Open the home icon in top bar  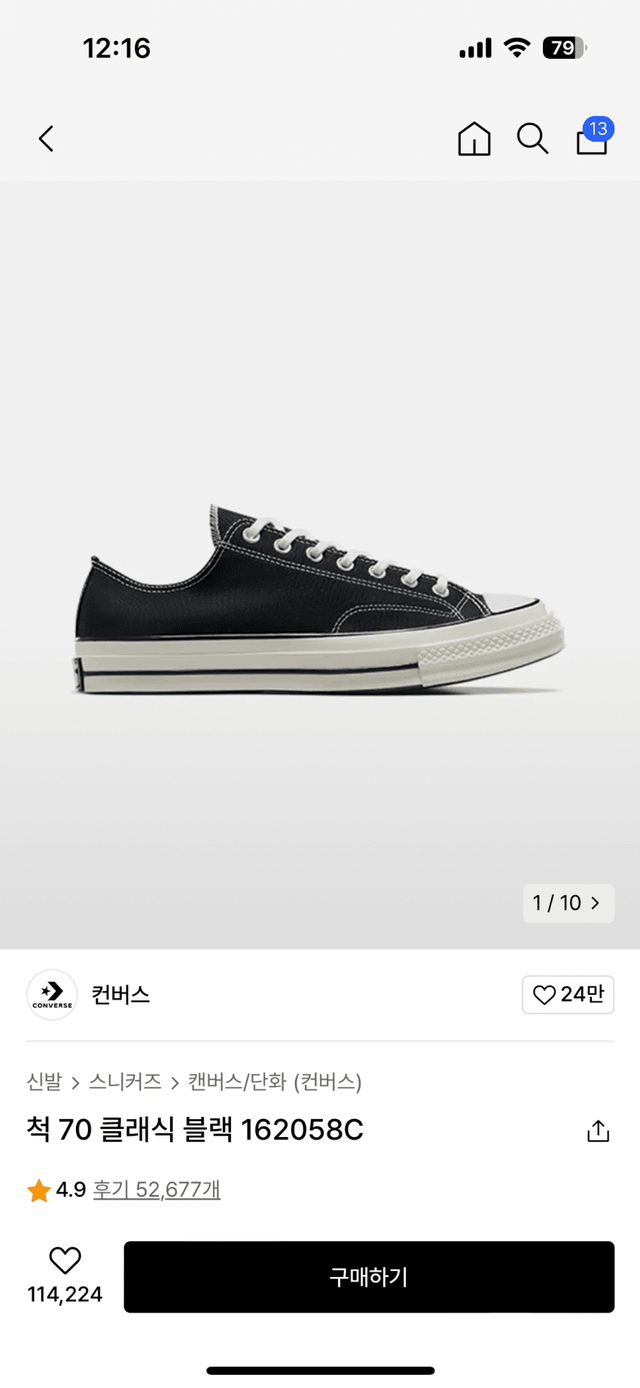pyautogui.click(x=474, y=139)
